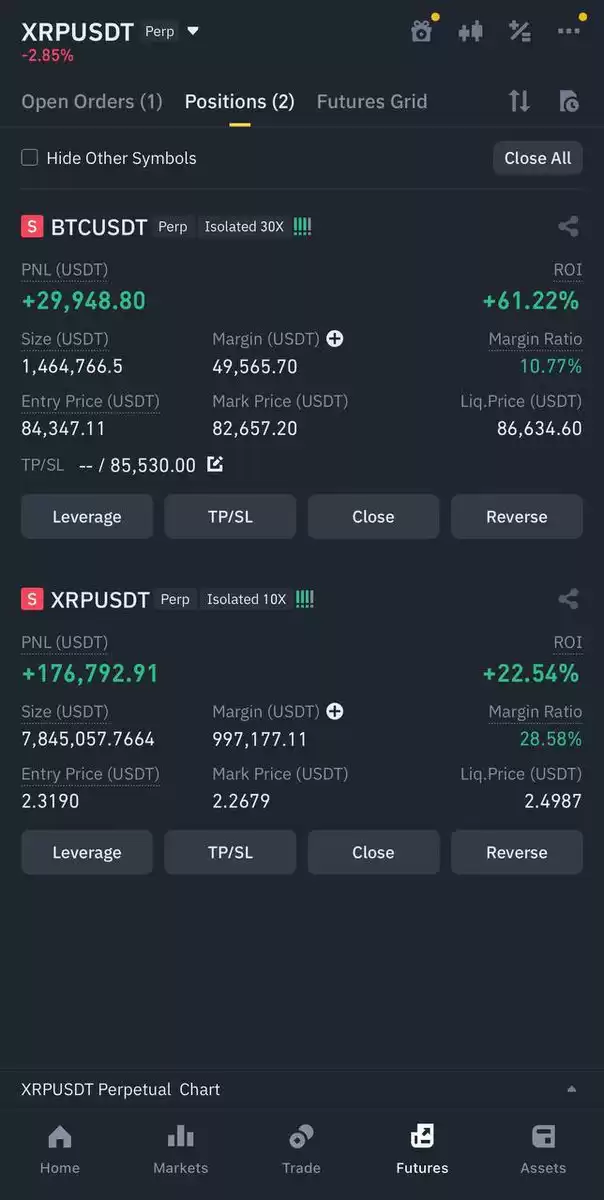Expand the XRPUSDT Perpetual Chart
This screenshot has width=604, height=1200.
click(572, 1089)
